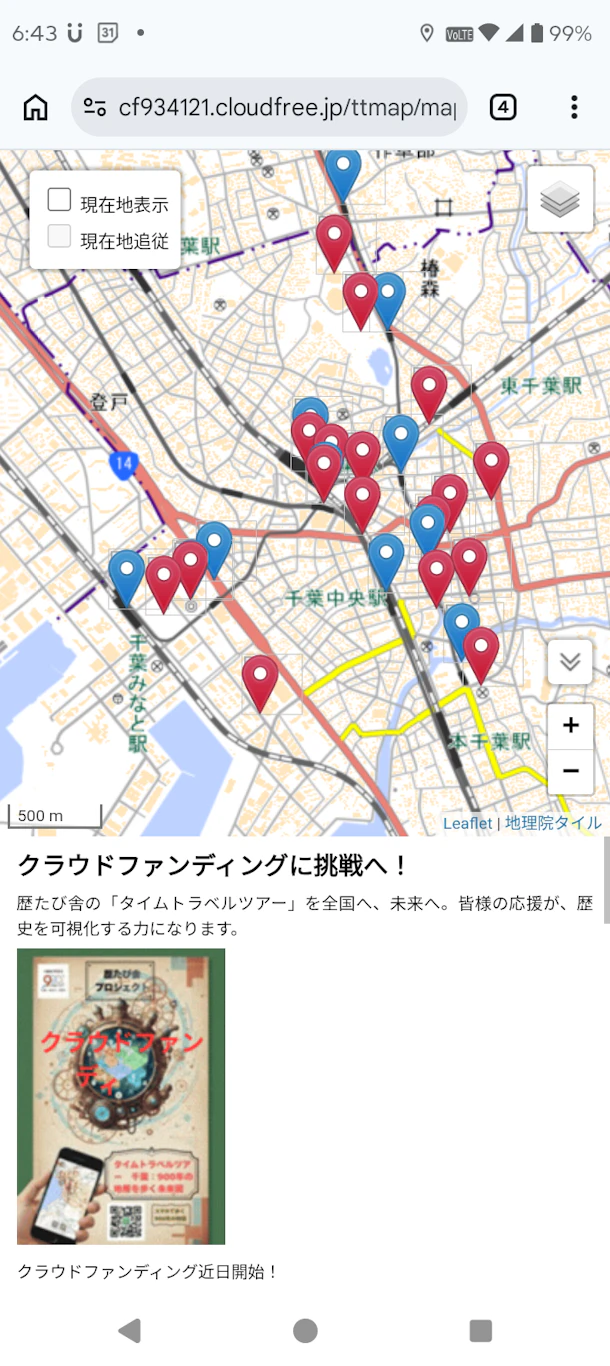This screenshot has height=1366, width=610.
Task: Open recent apps from the navigation bar
Action: [481, 1330]
